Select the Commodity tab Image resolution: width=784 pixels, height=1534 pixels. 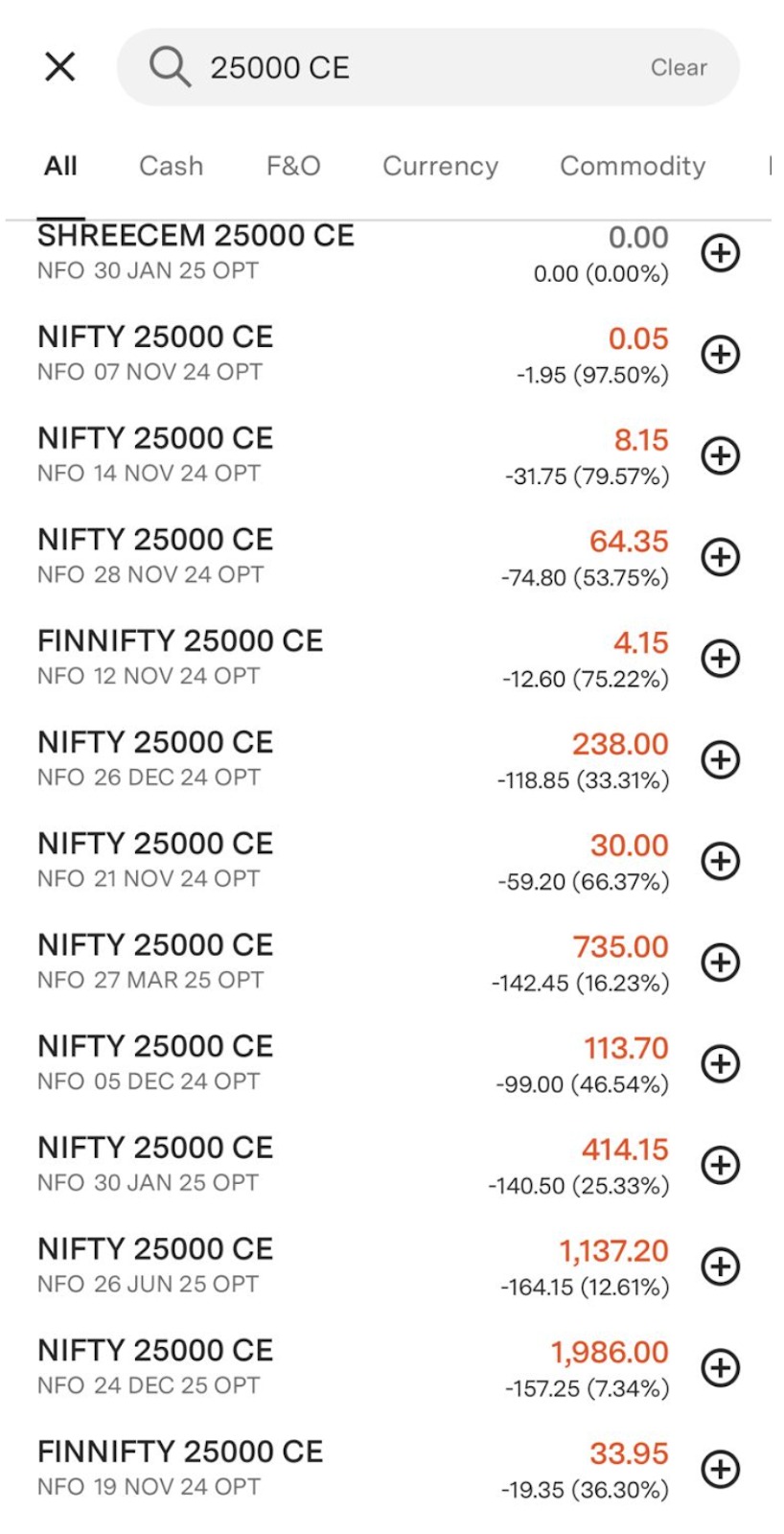pyautogui.click(x=633, y=166)
